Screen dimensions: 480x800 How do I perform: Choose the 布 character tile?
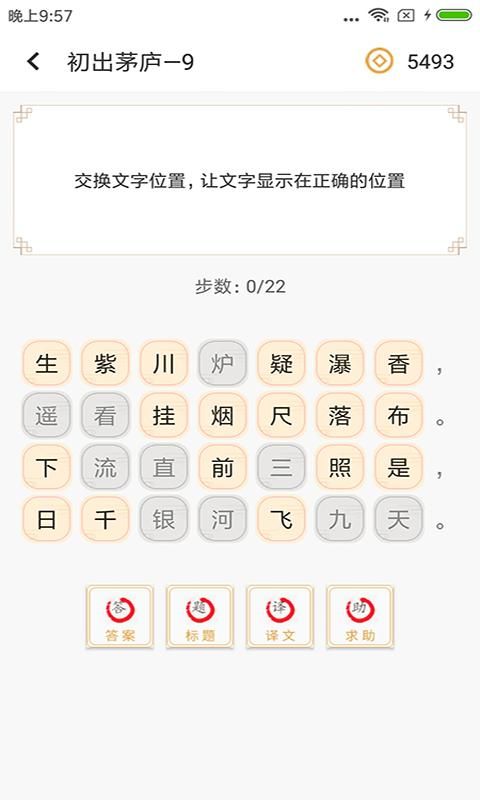tap(398, 416)
